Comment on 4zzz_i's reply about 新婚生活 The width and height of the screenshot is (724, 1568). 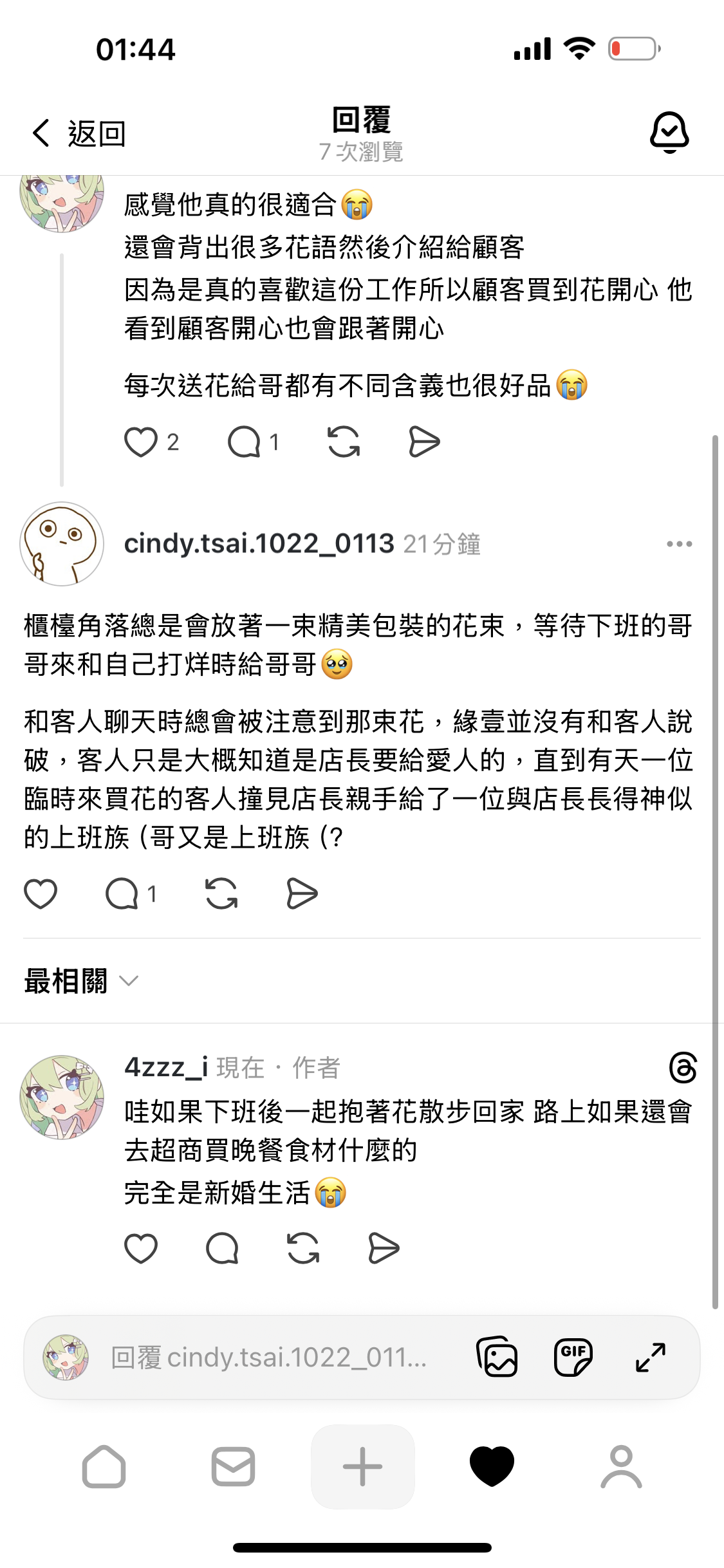(222, 1249)
